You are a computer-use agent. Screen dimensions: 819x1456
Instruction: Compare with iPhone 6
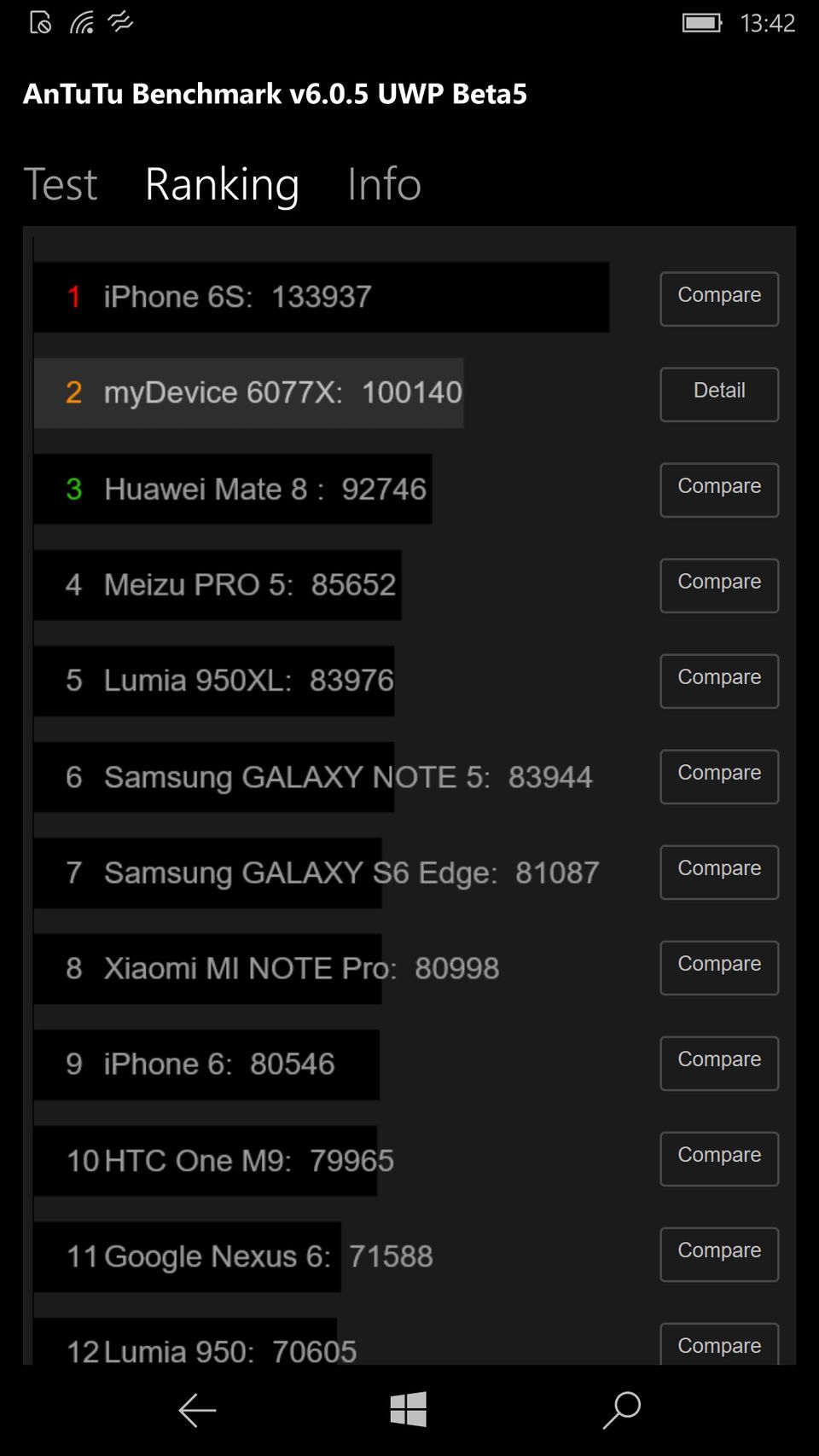(x=718, y=1063)
